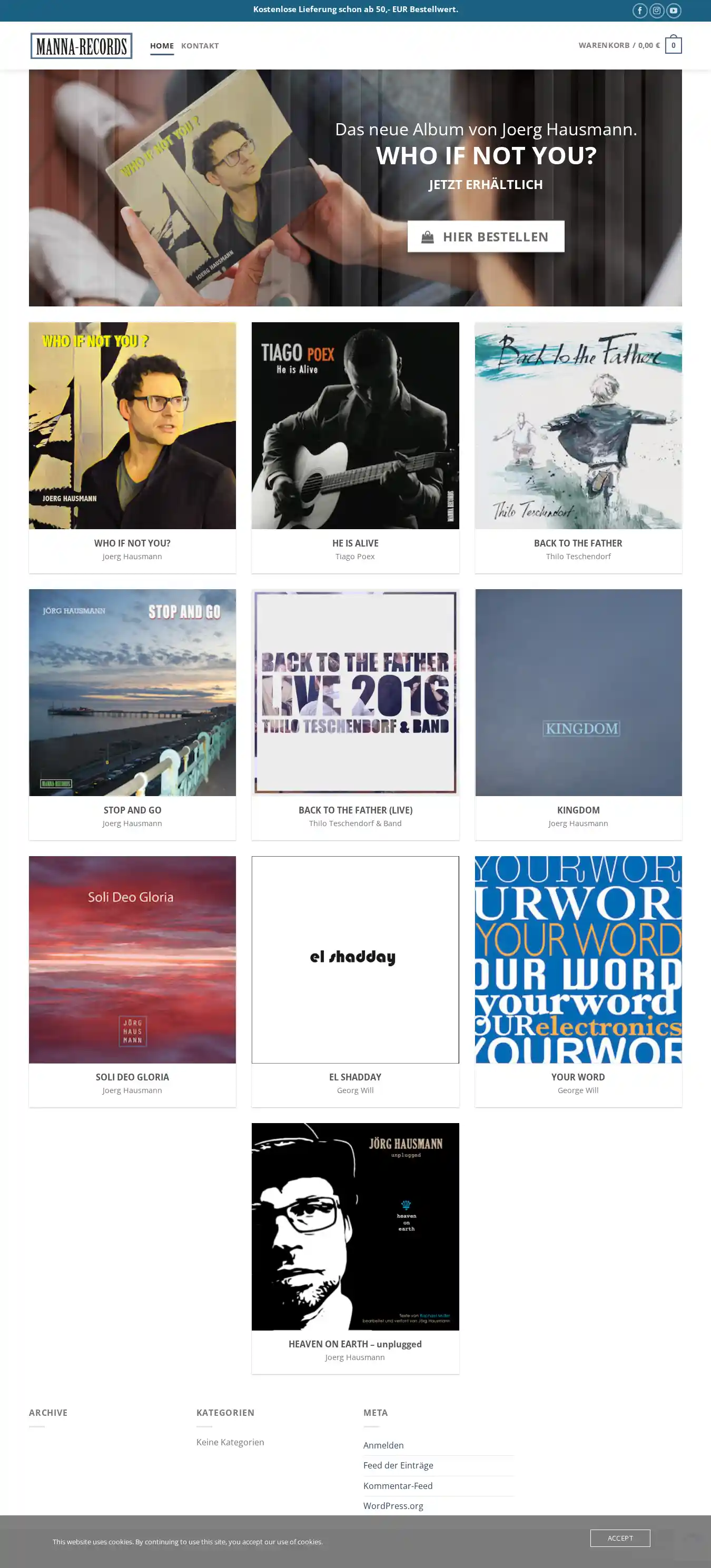The image size is (711, 1568).
Task: Open the Facebook icon in the top bar
Action: pos(639,11)
